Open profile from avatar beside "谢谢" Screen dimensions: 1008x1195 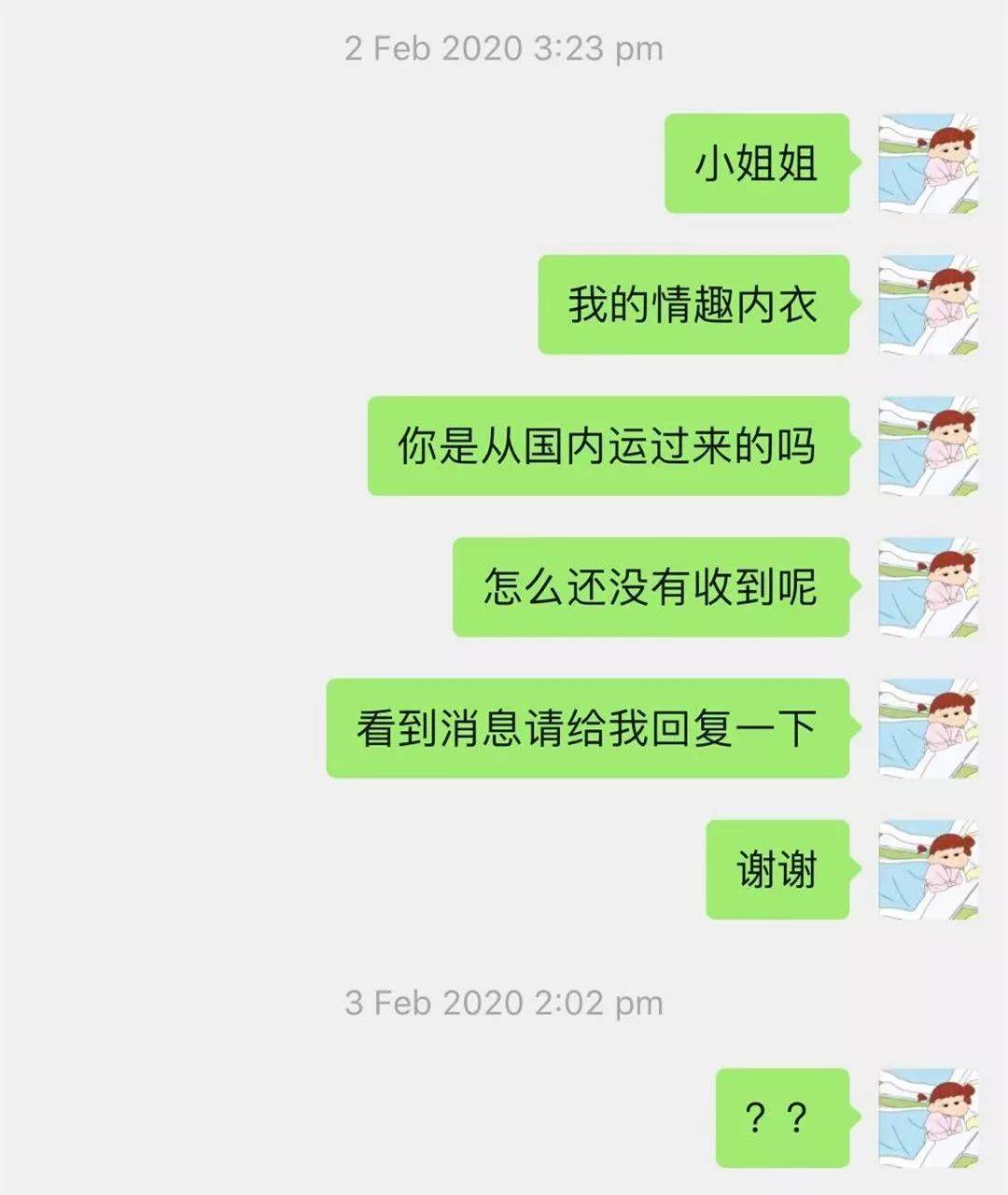point(928,869)
